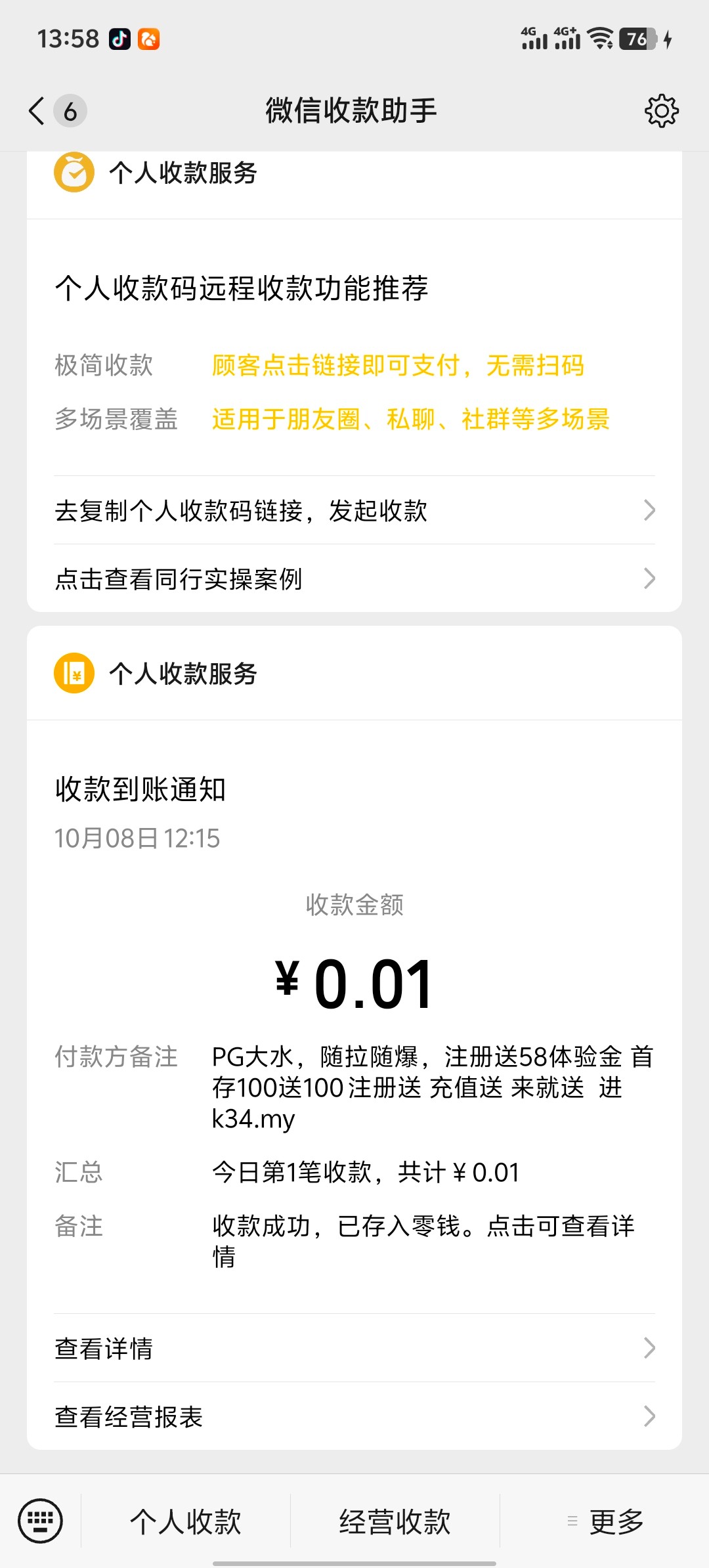Screen dimensions: 709x1568
Task: Open 点击查看同行实操案例
Action: tap(354, 578)
